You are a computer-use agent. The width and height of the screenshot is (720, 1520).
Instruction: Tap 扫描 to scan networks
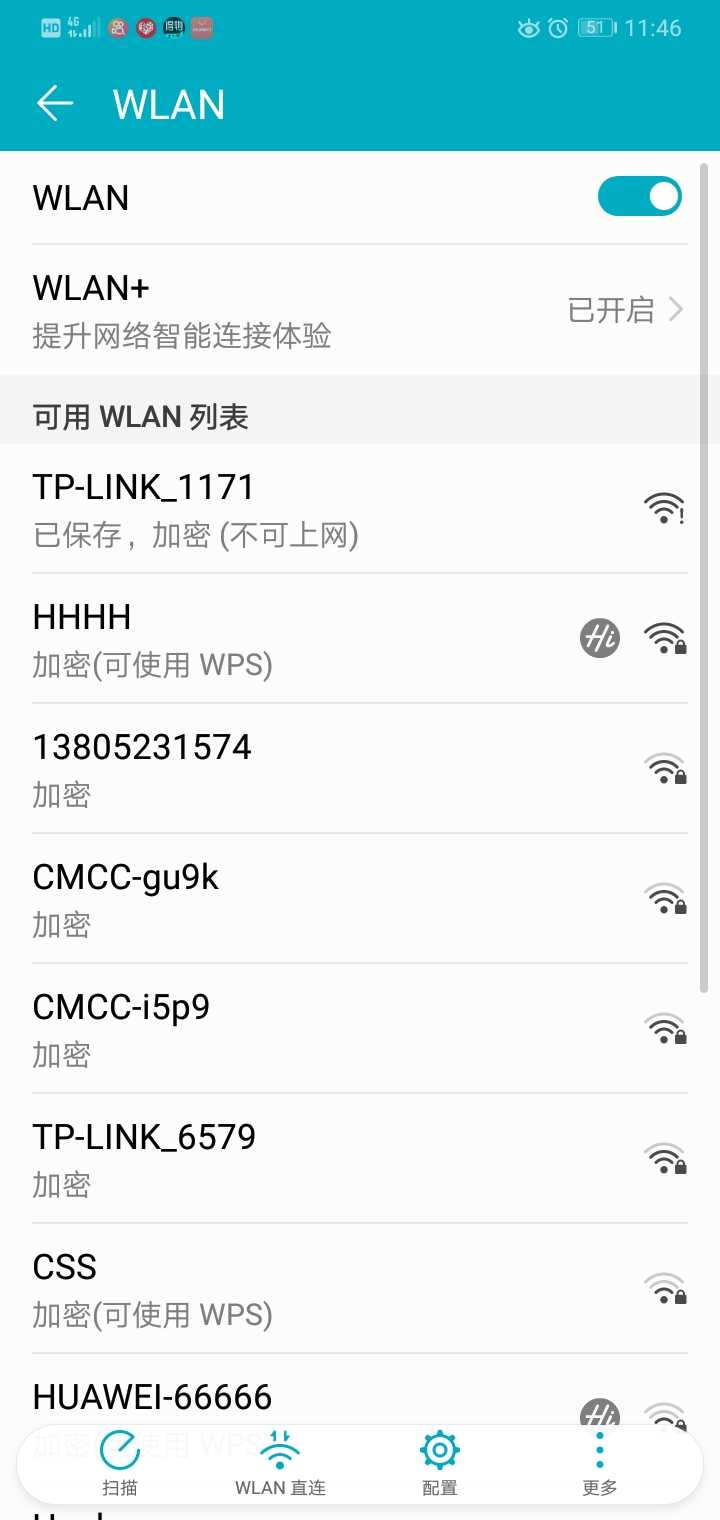120,1464
